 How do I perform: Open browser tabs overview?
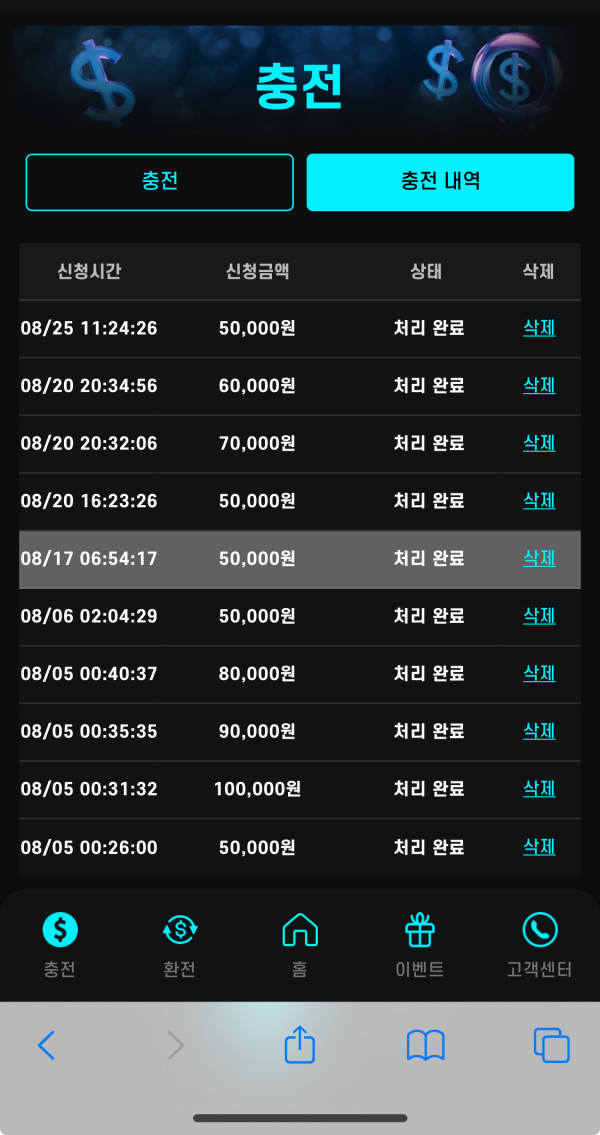552,1045
